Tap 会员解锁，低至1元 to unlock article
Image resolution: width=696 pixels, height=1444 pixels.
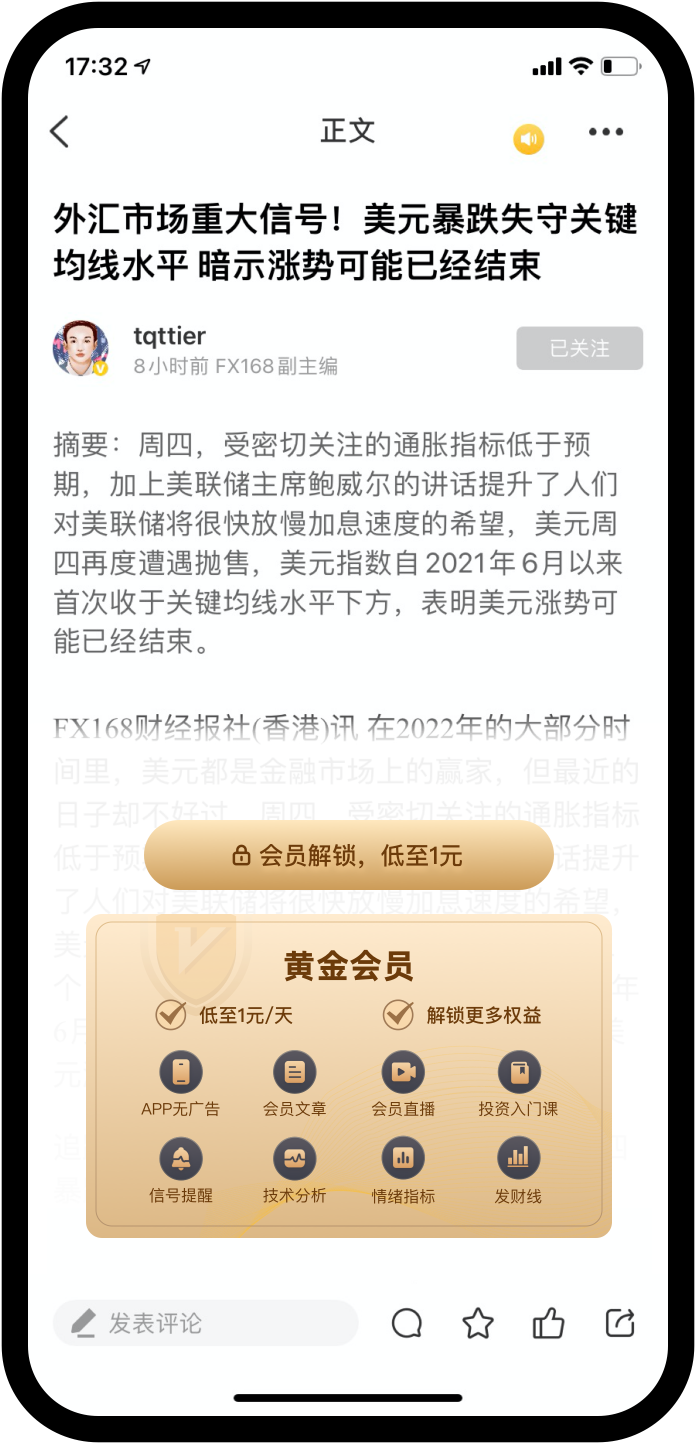(x=348, y=855)
